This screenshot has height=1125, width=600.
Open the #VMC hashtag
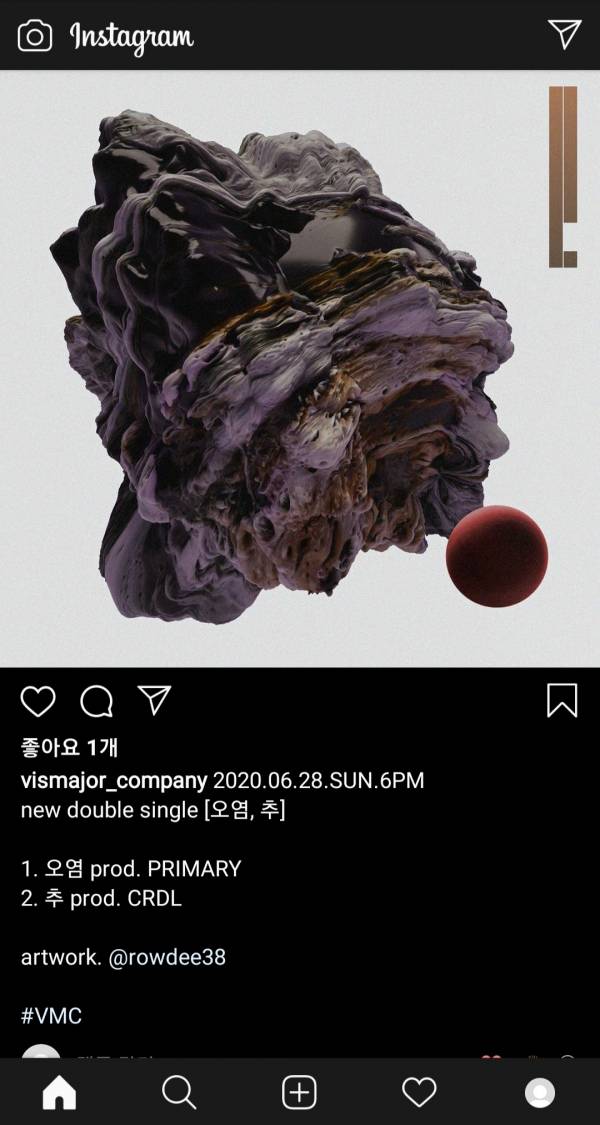click(x=51, y=1016)
